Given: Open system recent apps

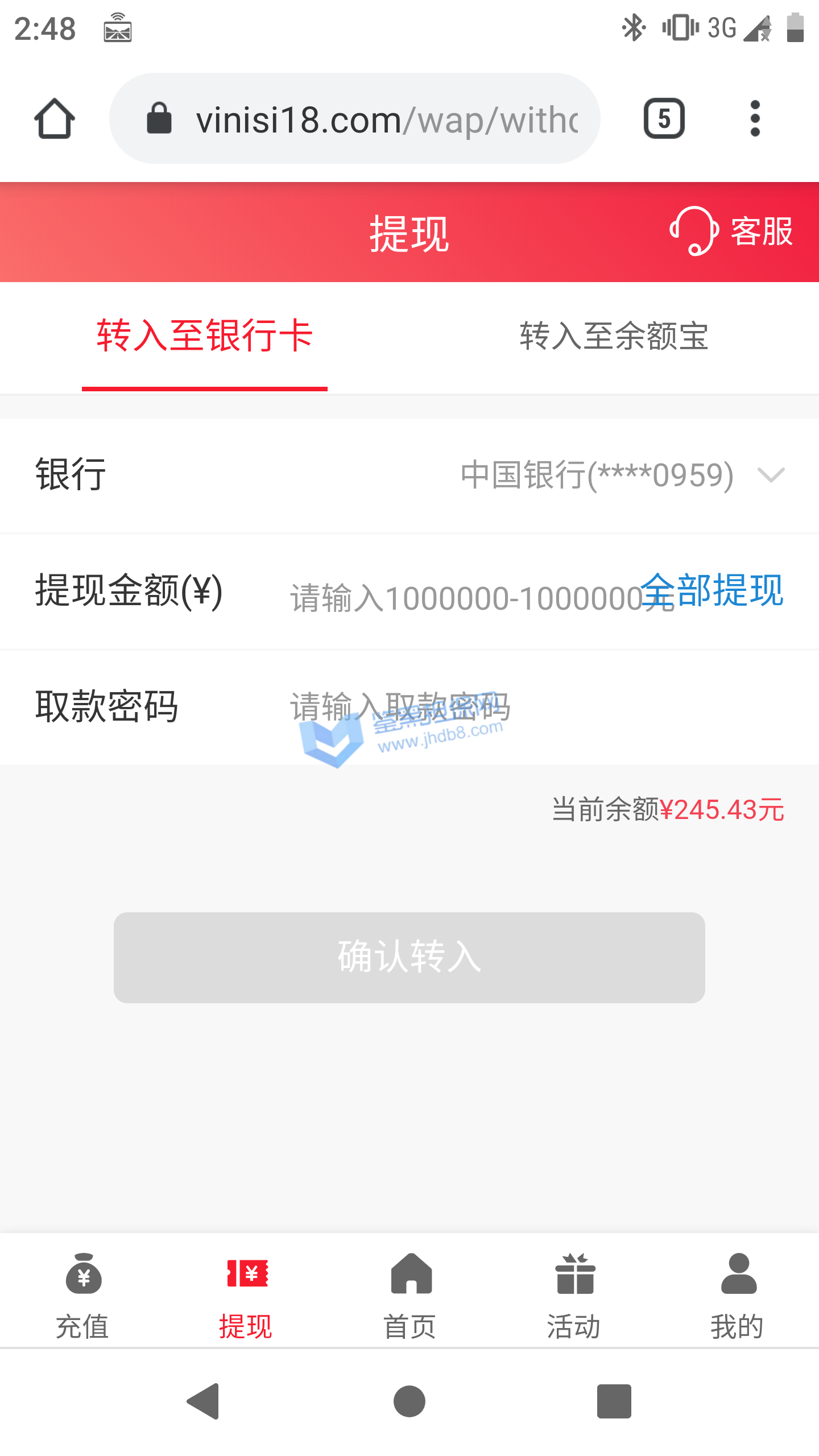Looking at the screenshot, I should (x=614, y=1401).
